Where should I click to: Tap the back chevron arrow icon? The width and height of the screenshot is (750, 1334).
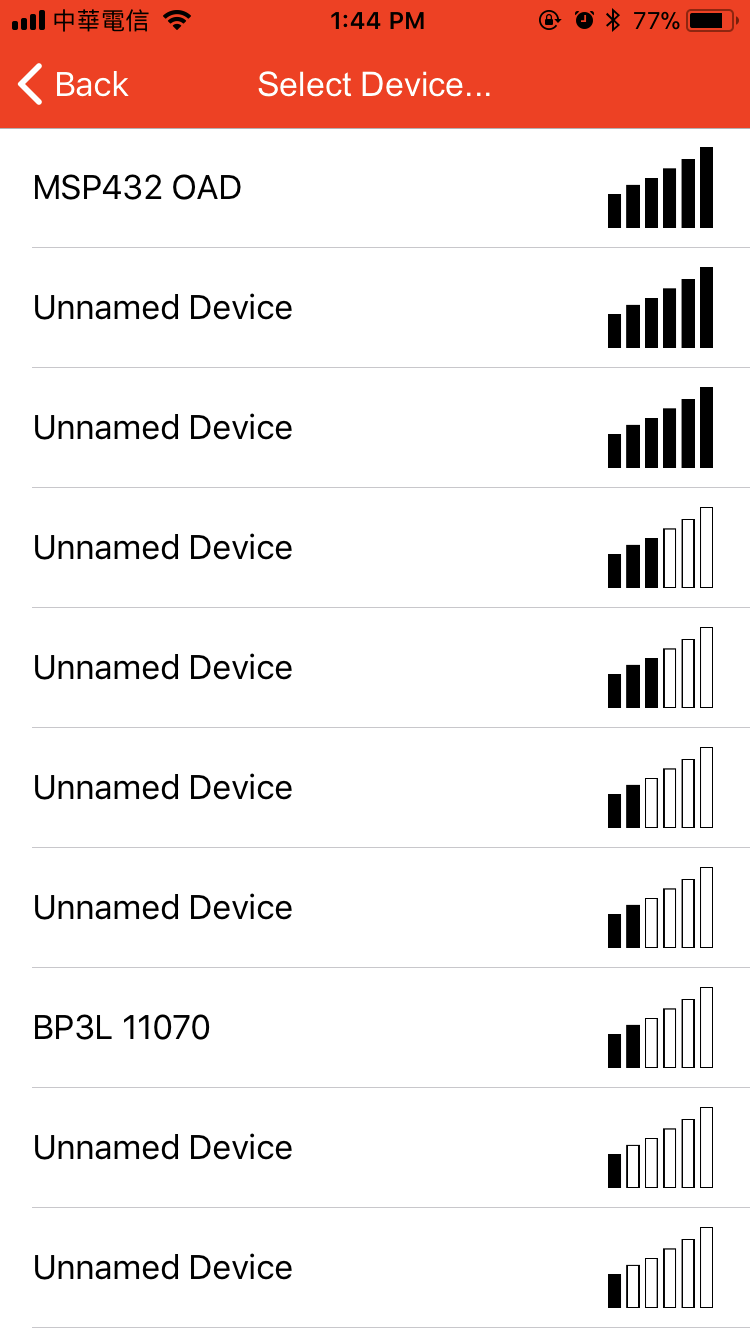tap(28, 85)
